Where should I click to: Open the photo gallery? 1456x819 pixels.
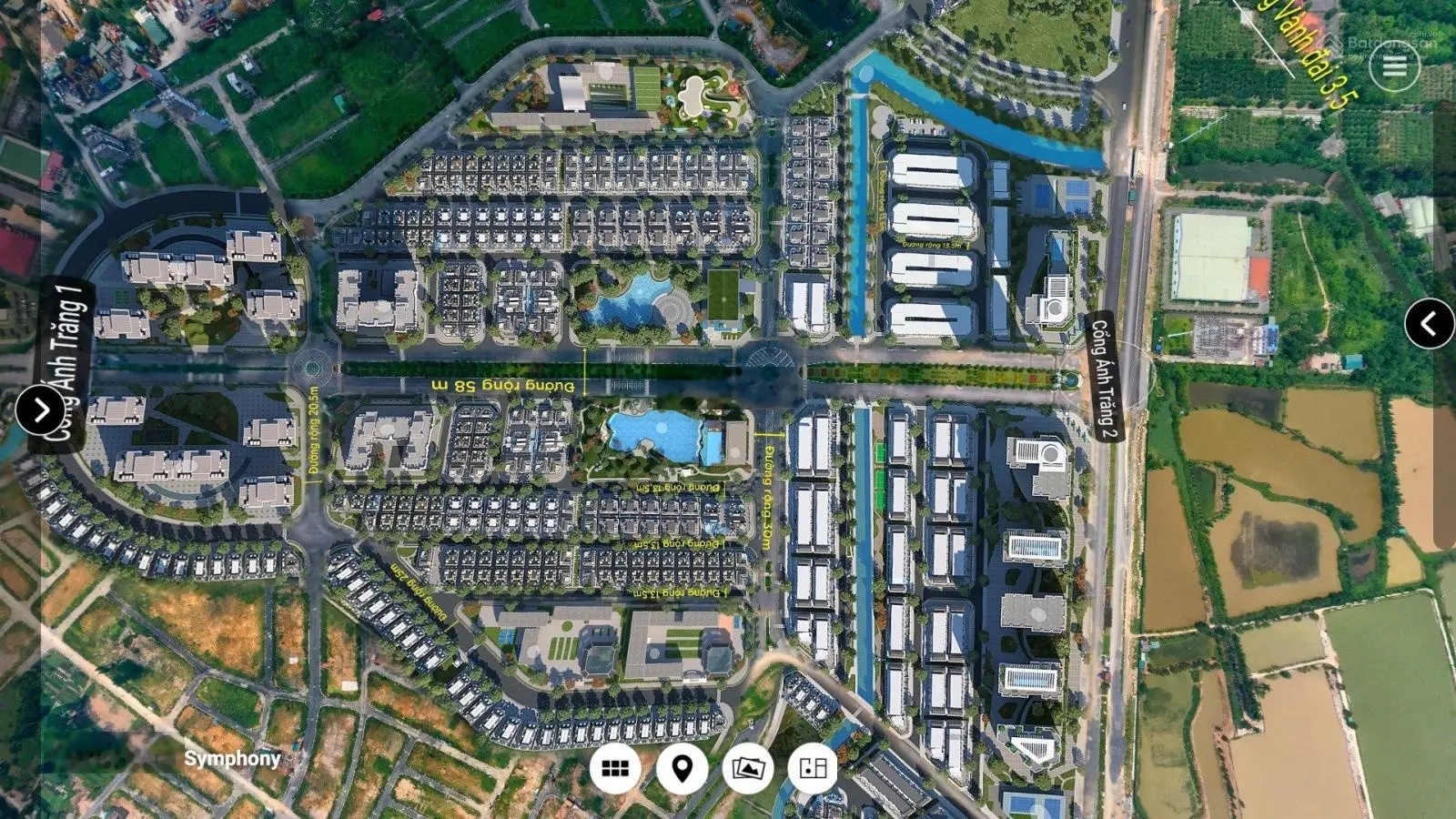pos(747,768)
